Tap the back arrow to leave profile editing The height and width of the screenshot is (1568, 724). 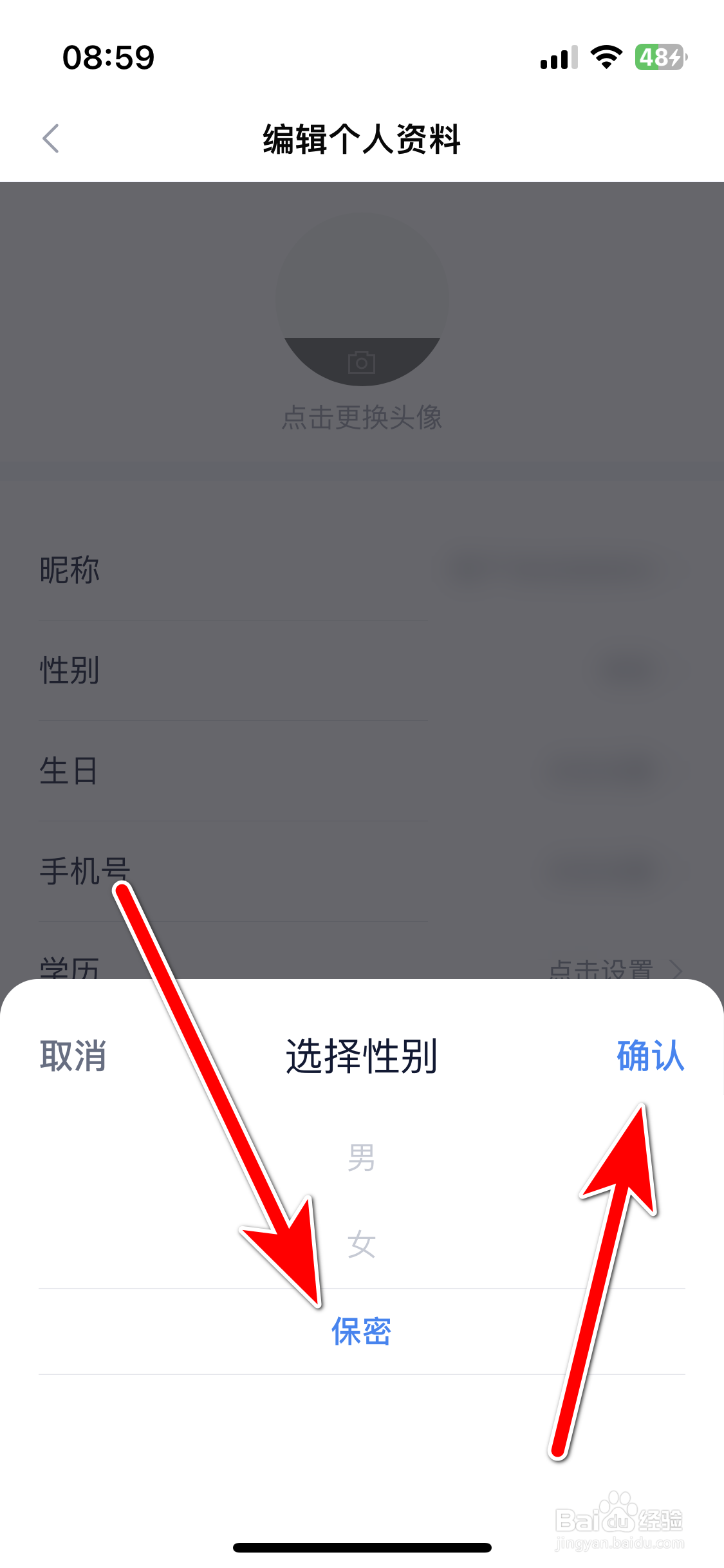(51, 139)
